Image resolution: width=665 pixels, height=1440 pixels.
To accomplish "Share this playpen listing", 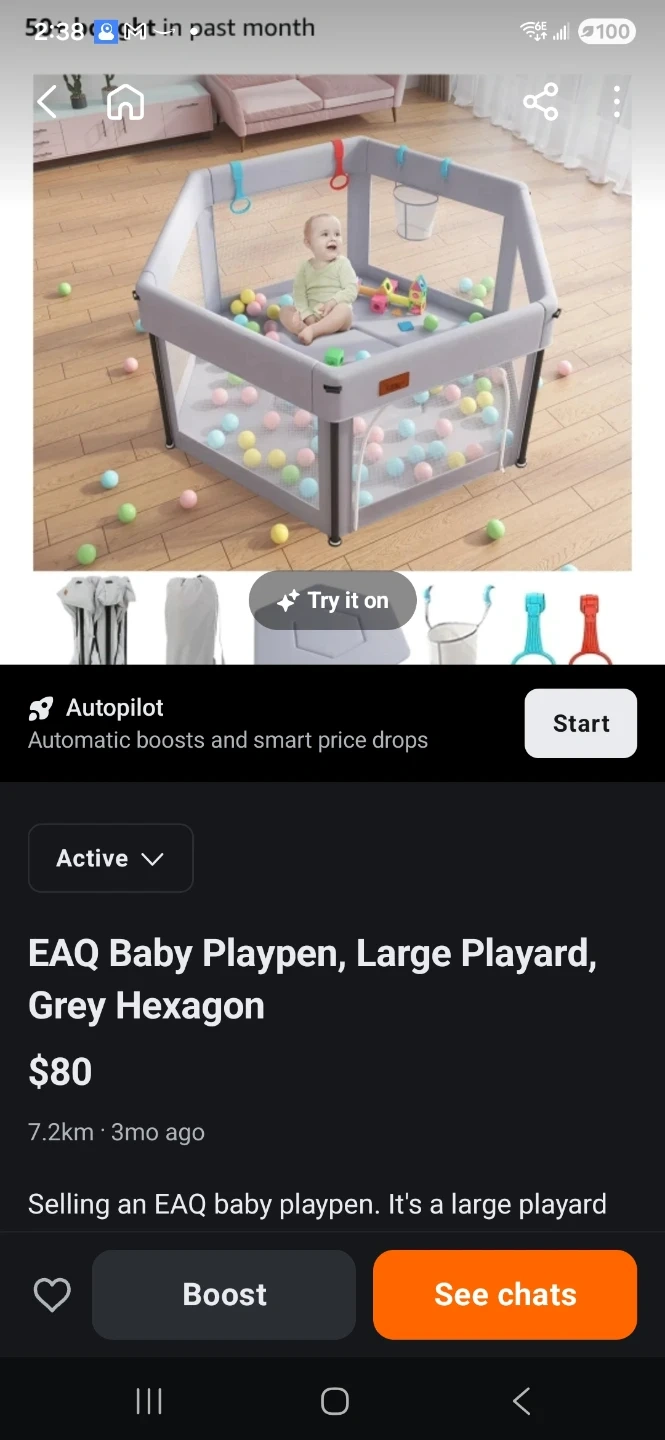I will coord(540,102).
